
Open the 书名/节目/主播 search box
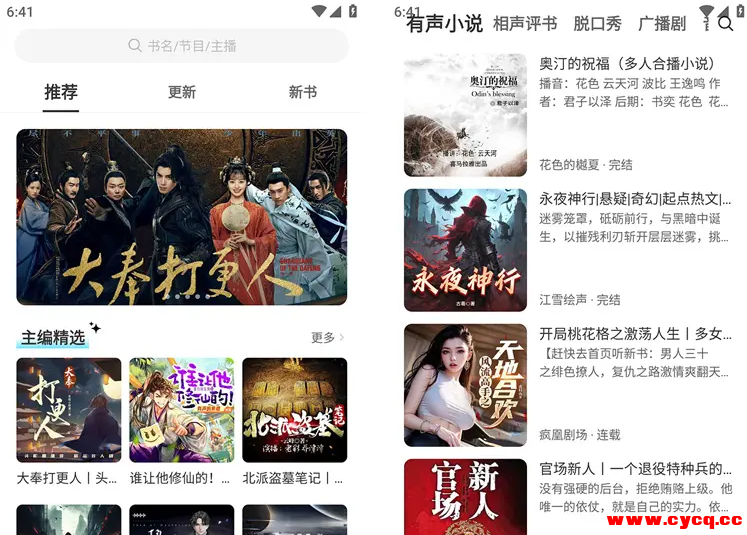(x=182, y=46)
